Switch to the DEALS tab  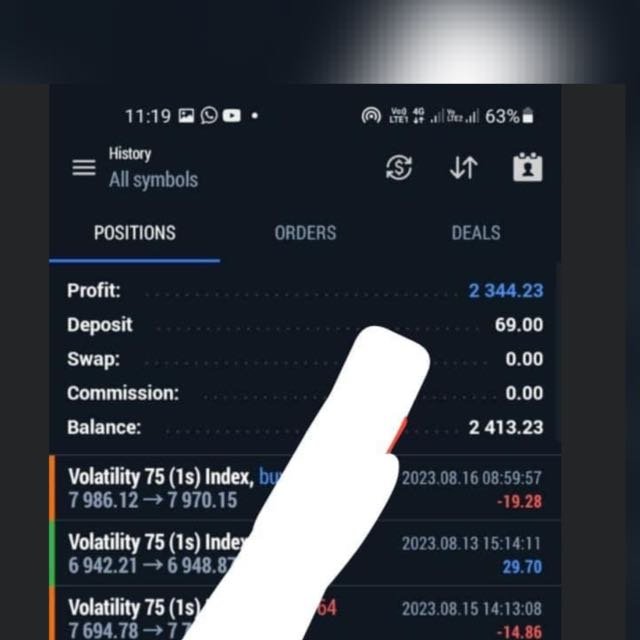click(x=476, y=233)
